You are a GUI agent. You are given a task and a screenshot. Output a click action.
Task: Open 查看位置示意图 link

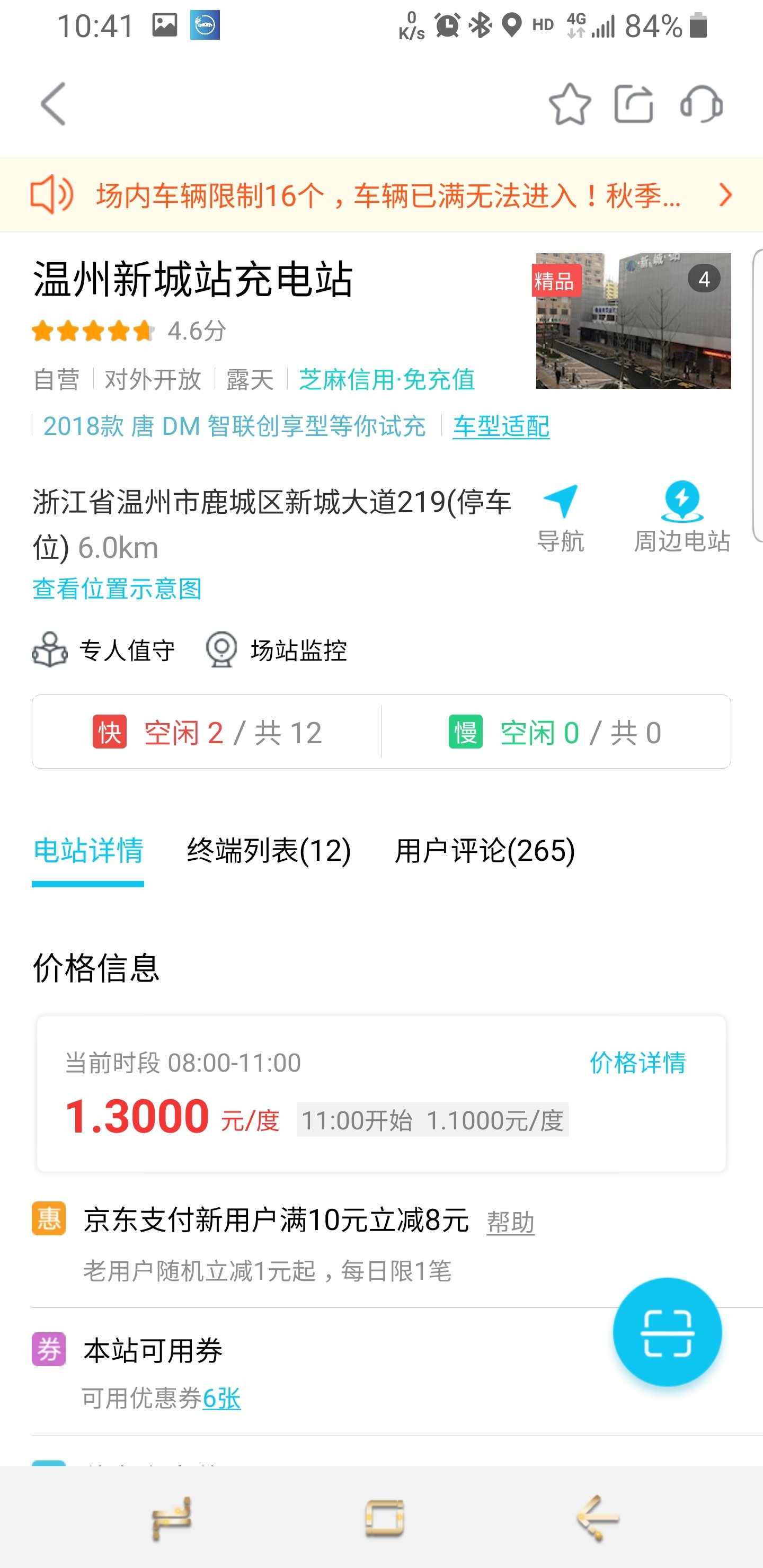pos(117,589)
